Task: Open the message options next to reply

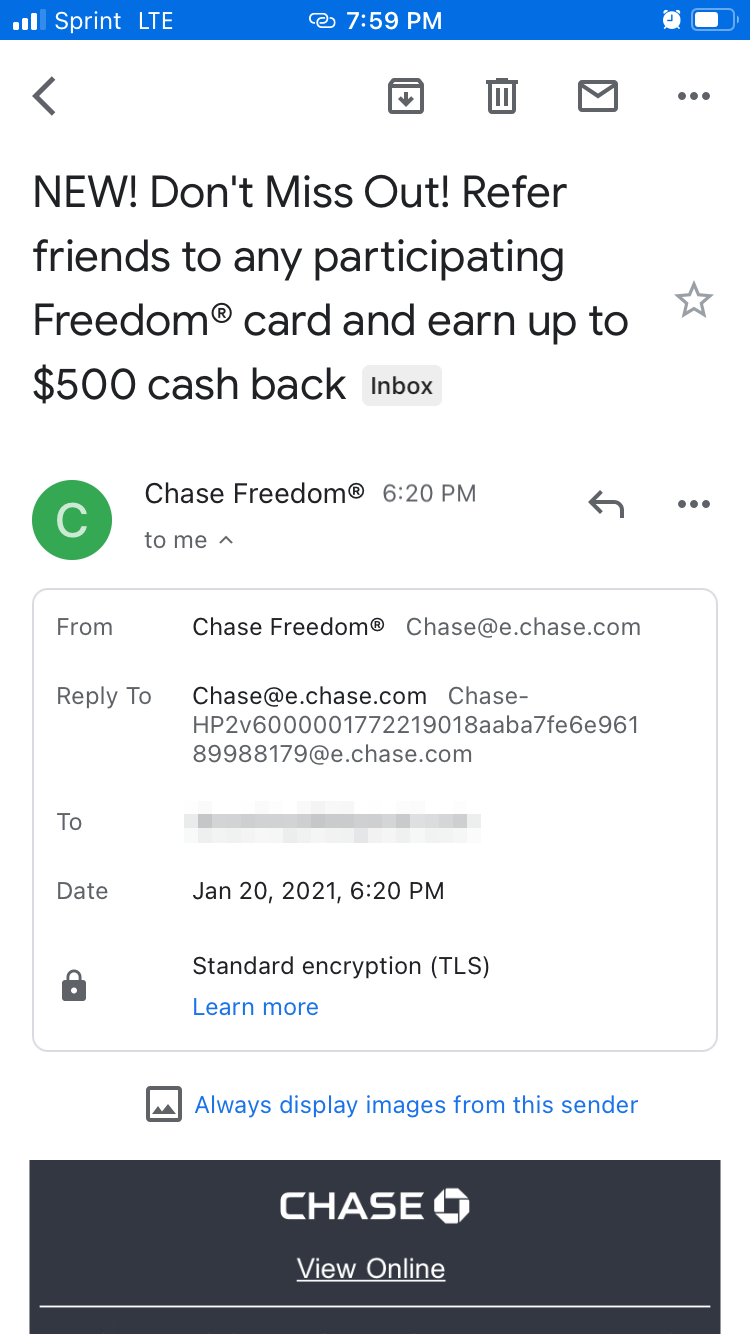Action: 693,504
